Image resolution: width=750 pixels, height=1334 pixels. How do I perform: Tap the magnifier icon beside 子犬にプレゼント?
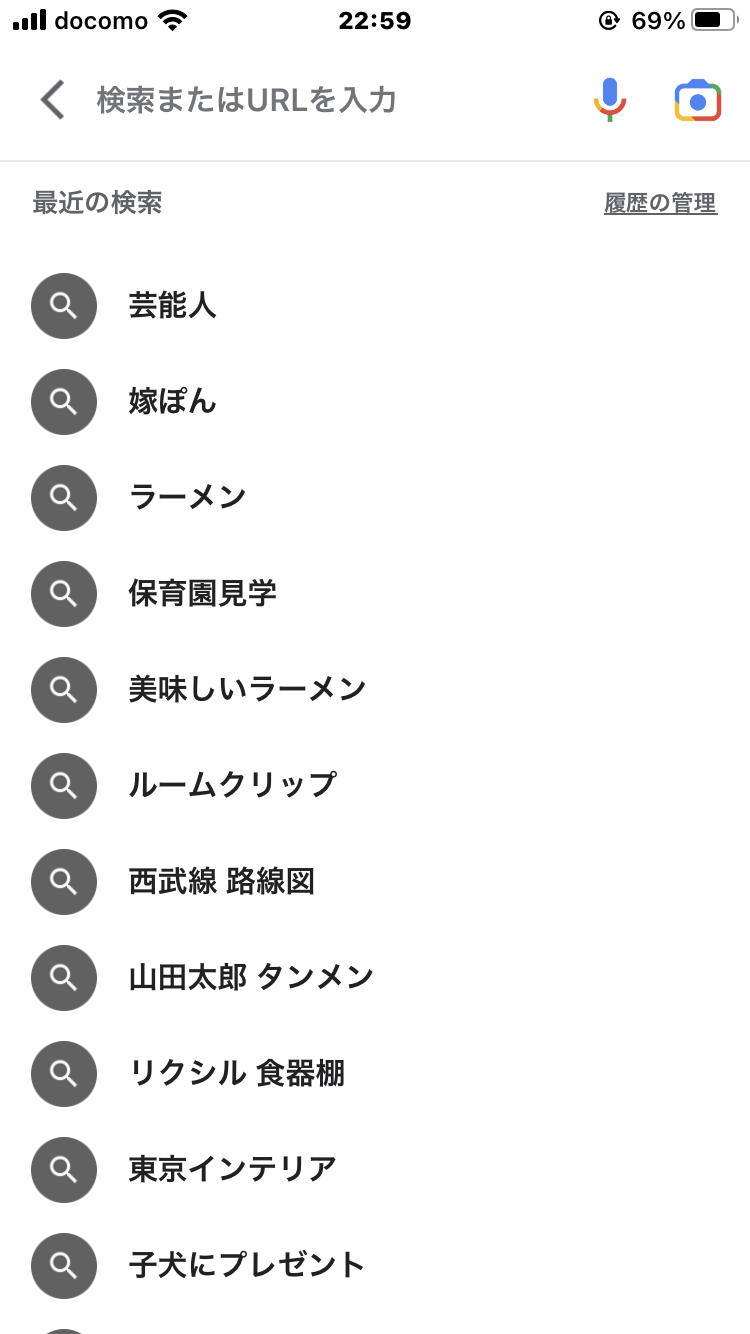pos(63,1266)
